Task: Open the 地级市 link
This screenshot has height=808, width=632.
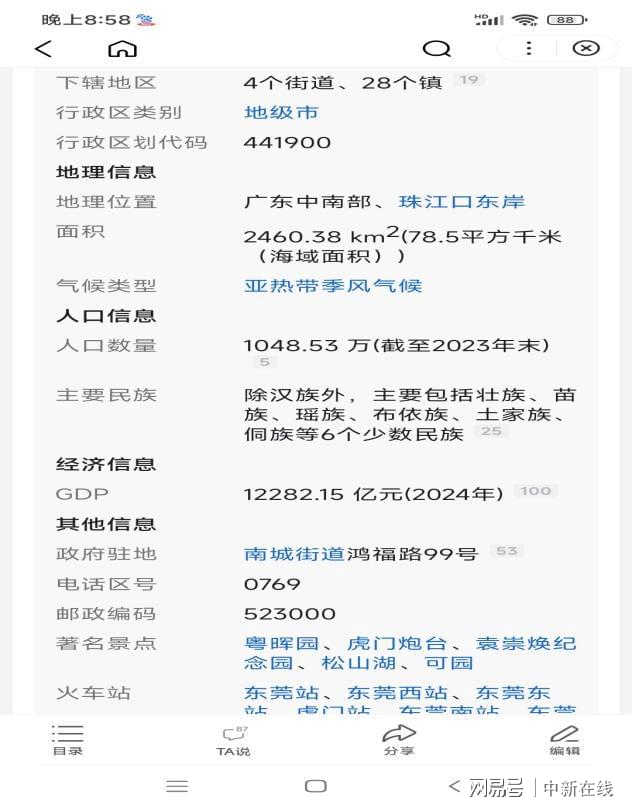Action: 282,113
